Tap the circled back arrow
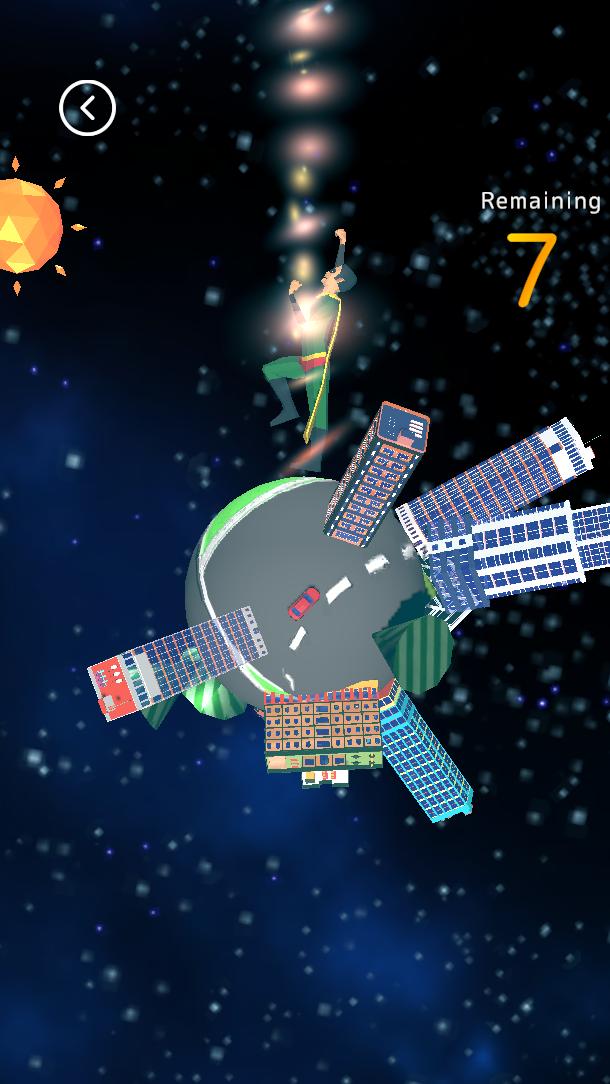This screenshot has height=1084, width=610. click(88, 108)
